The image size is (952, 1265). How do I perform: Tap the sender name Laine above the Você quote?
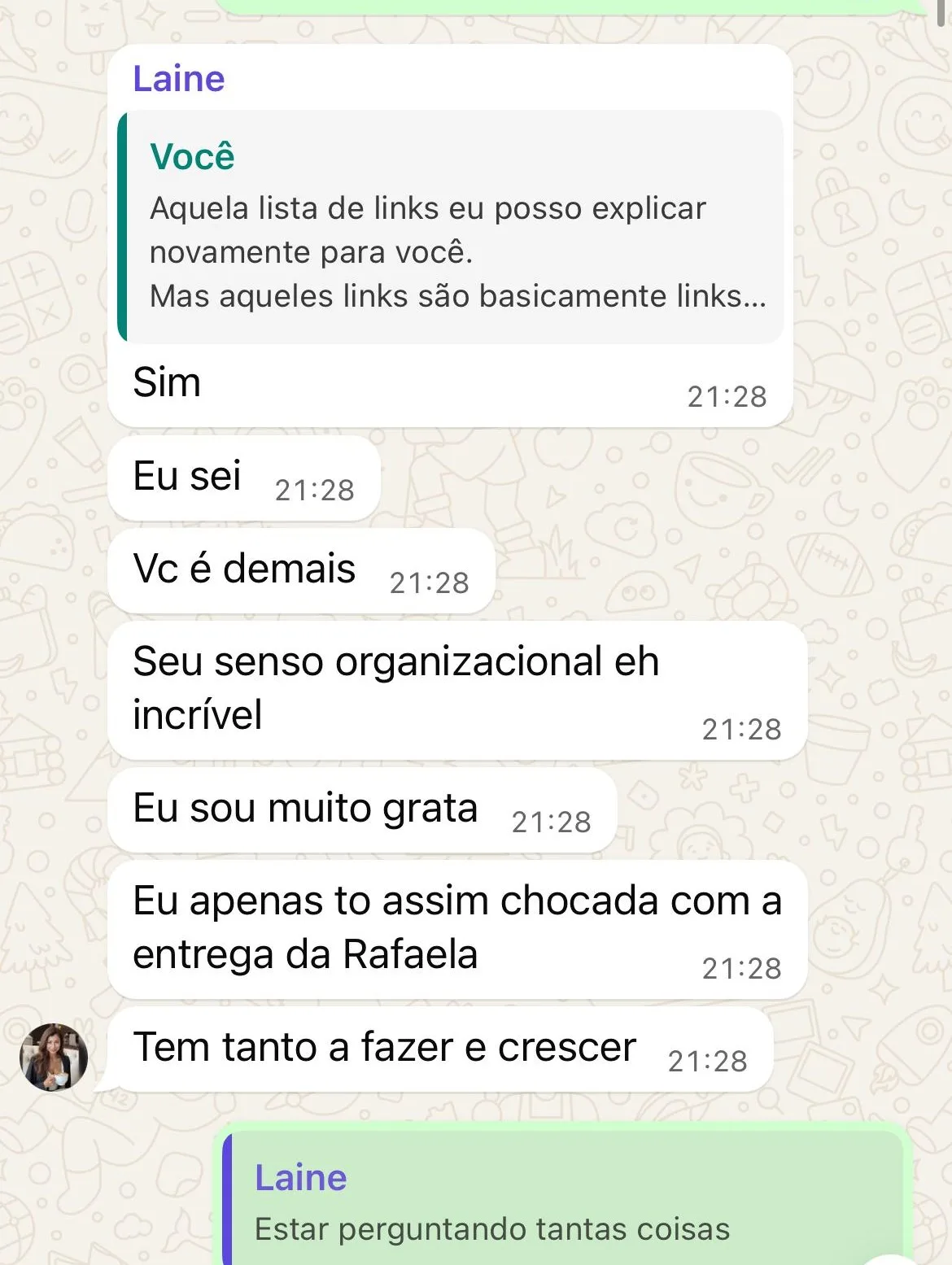[x=179, y=79]
